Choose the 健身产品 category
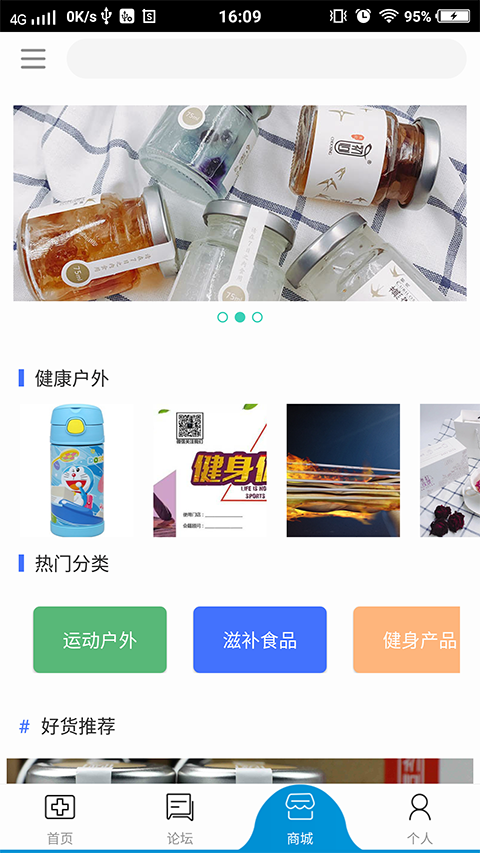 click(x=407, y=640)
